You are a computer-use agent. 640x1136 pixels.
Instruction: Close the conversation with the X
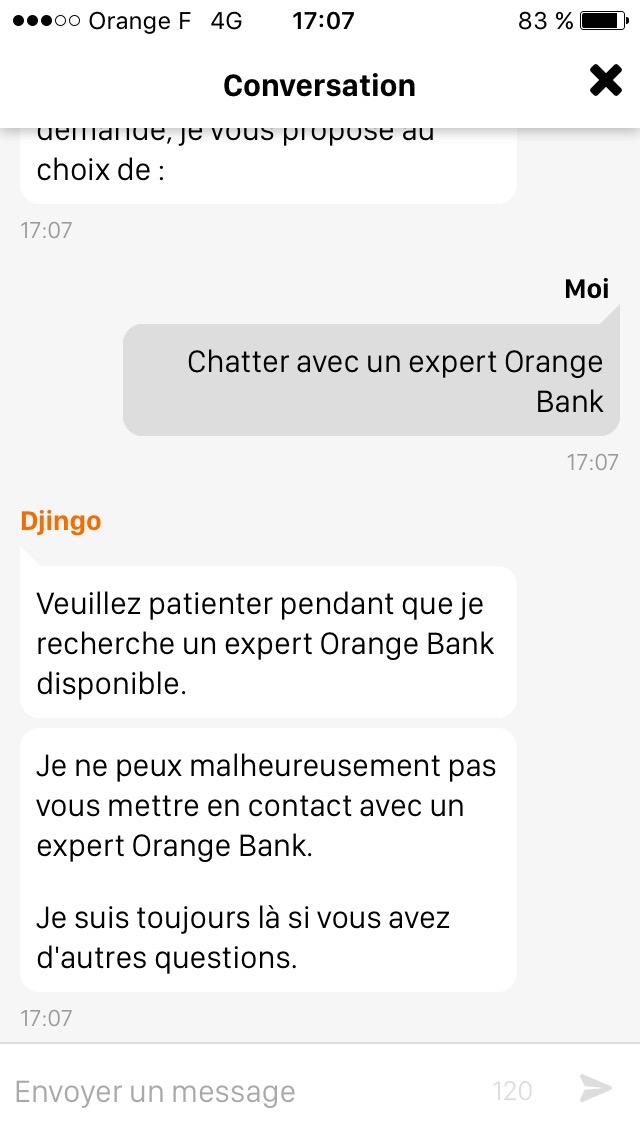(605, 80)
